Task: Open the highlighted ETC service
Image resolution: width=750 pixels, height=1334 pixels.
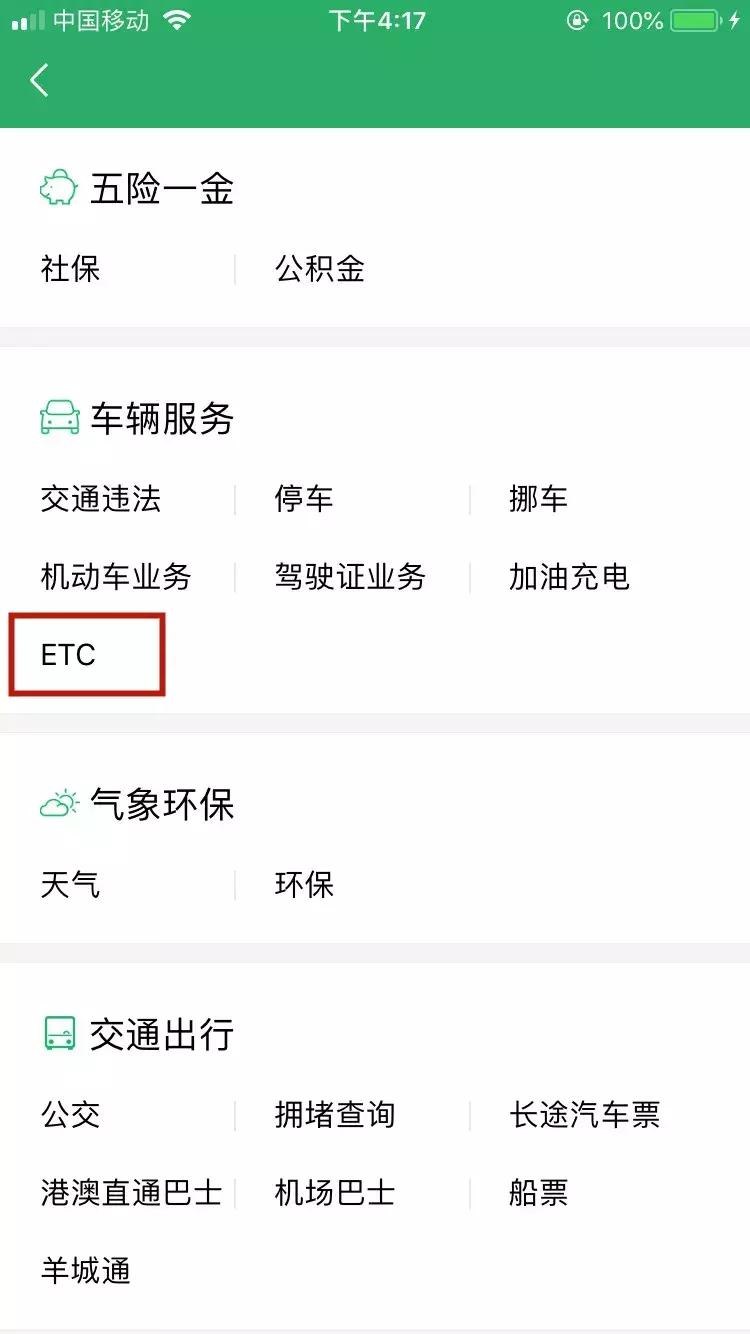Action: point(66,655)
